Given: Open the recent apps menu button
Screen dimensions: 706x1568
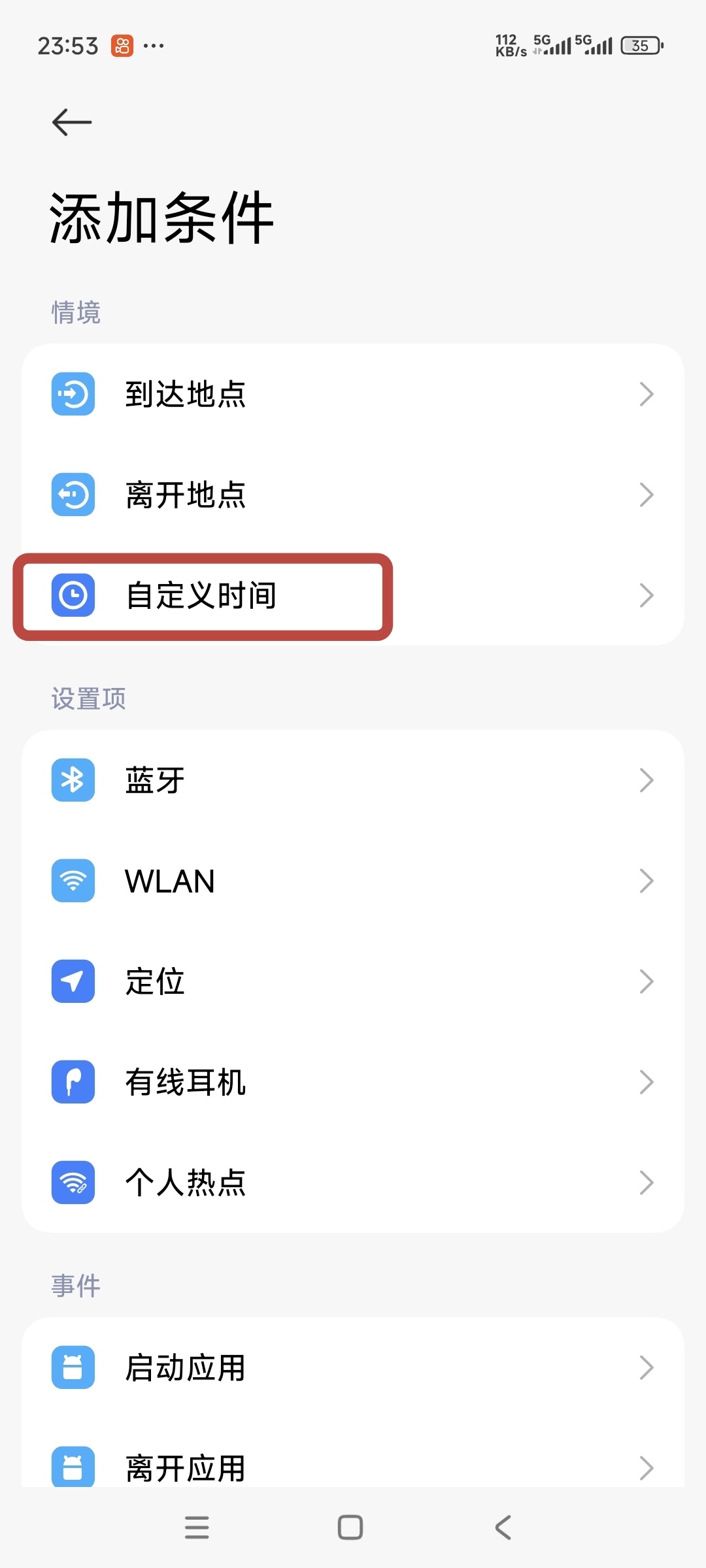Looking at the screenshot, I should pyautogui.click(x=197, y=1527).
